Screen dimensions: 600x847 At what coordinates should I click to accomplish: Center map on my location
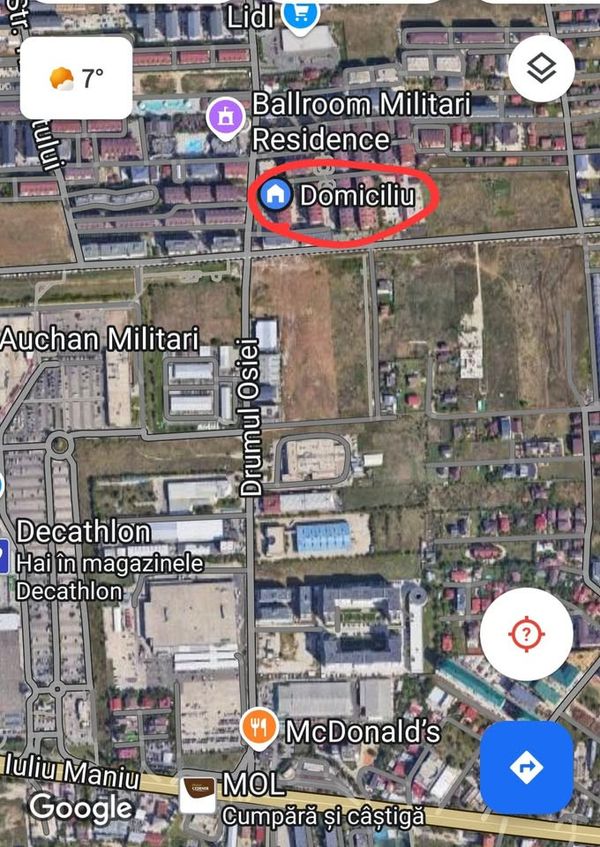(x=527, y=634)
